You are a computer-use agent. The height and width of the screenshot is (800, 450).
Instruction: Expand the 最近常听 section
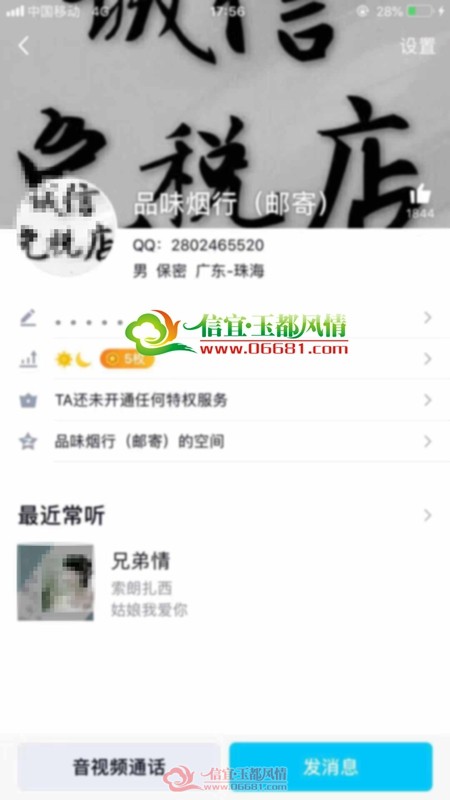(225, 515)
